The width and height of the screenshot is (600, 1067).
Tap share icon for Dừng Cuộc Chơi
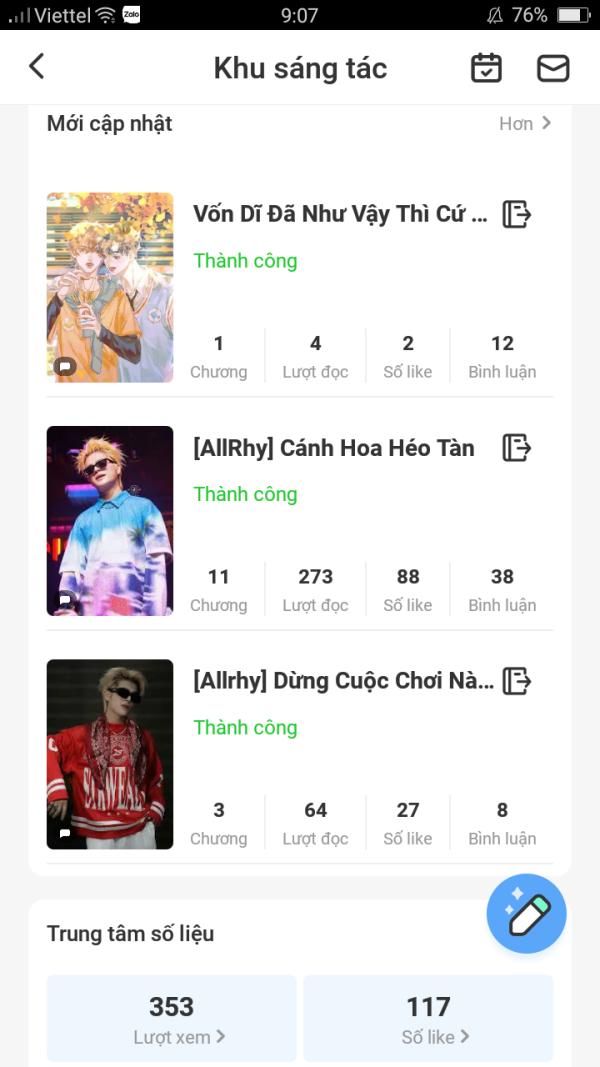[516, 681]
